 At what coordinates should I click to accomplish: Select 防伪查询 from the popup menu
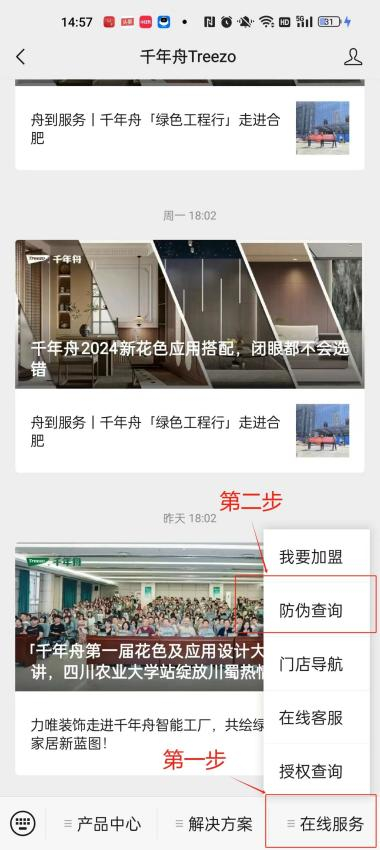[311, 610]
